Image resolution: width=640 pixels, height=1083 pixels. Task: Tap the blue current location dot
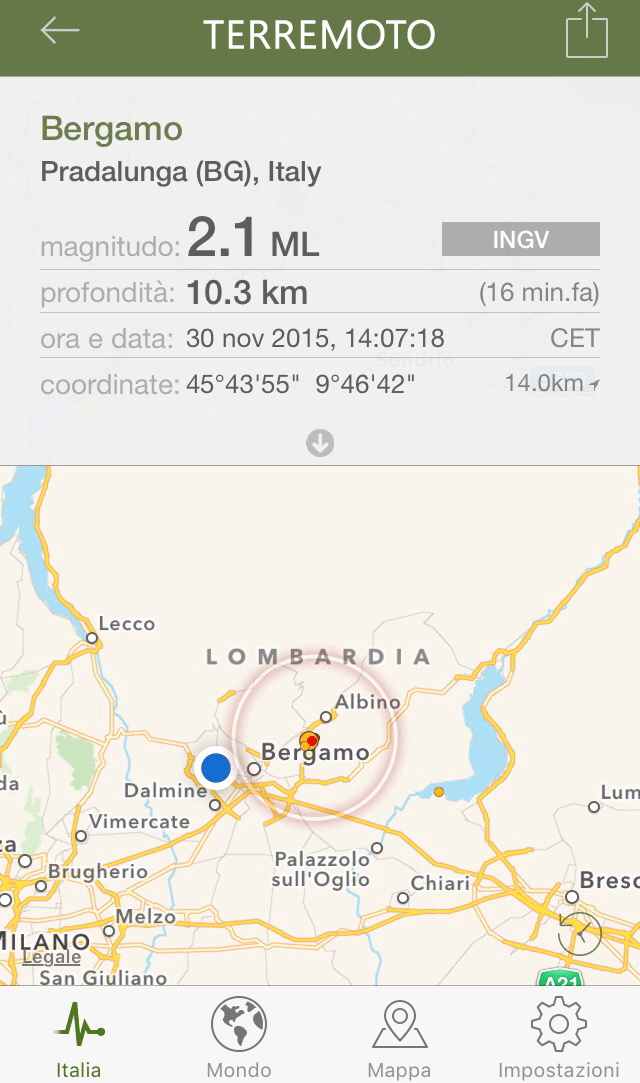216,768
